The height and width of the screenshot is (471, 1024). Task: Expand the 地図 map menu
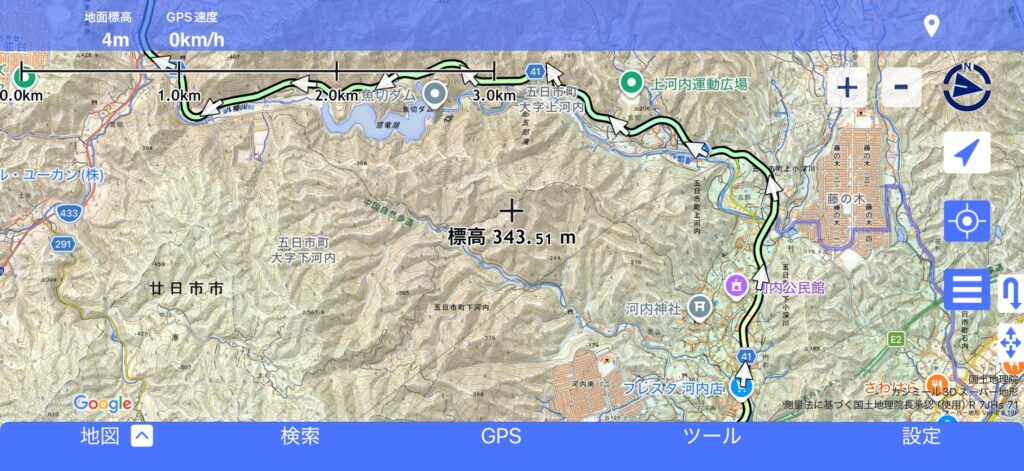[x=142, y=436]
